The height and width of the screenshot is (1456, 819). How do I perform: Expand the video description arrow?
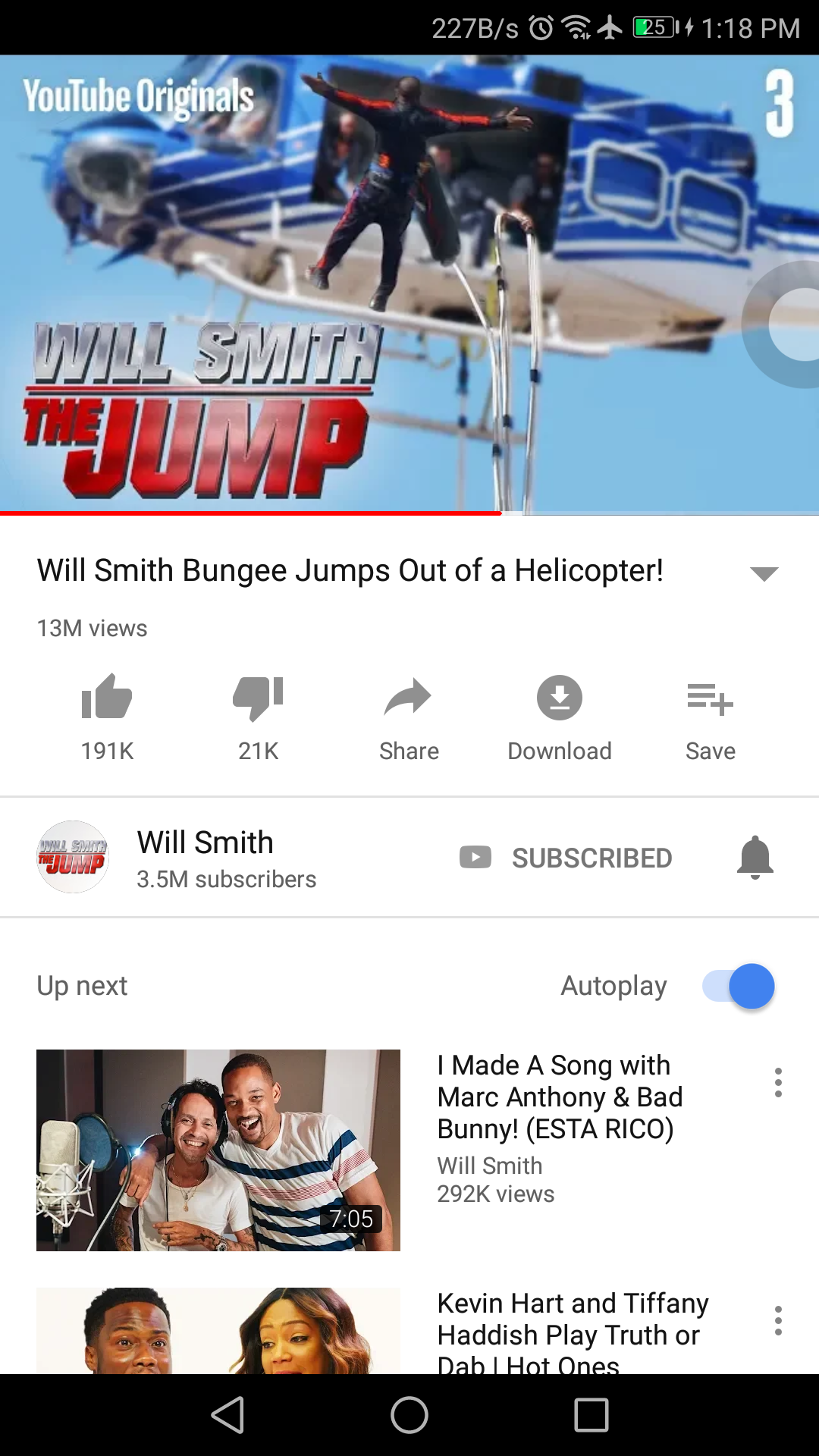tap(764, 573)
